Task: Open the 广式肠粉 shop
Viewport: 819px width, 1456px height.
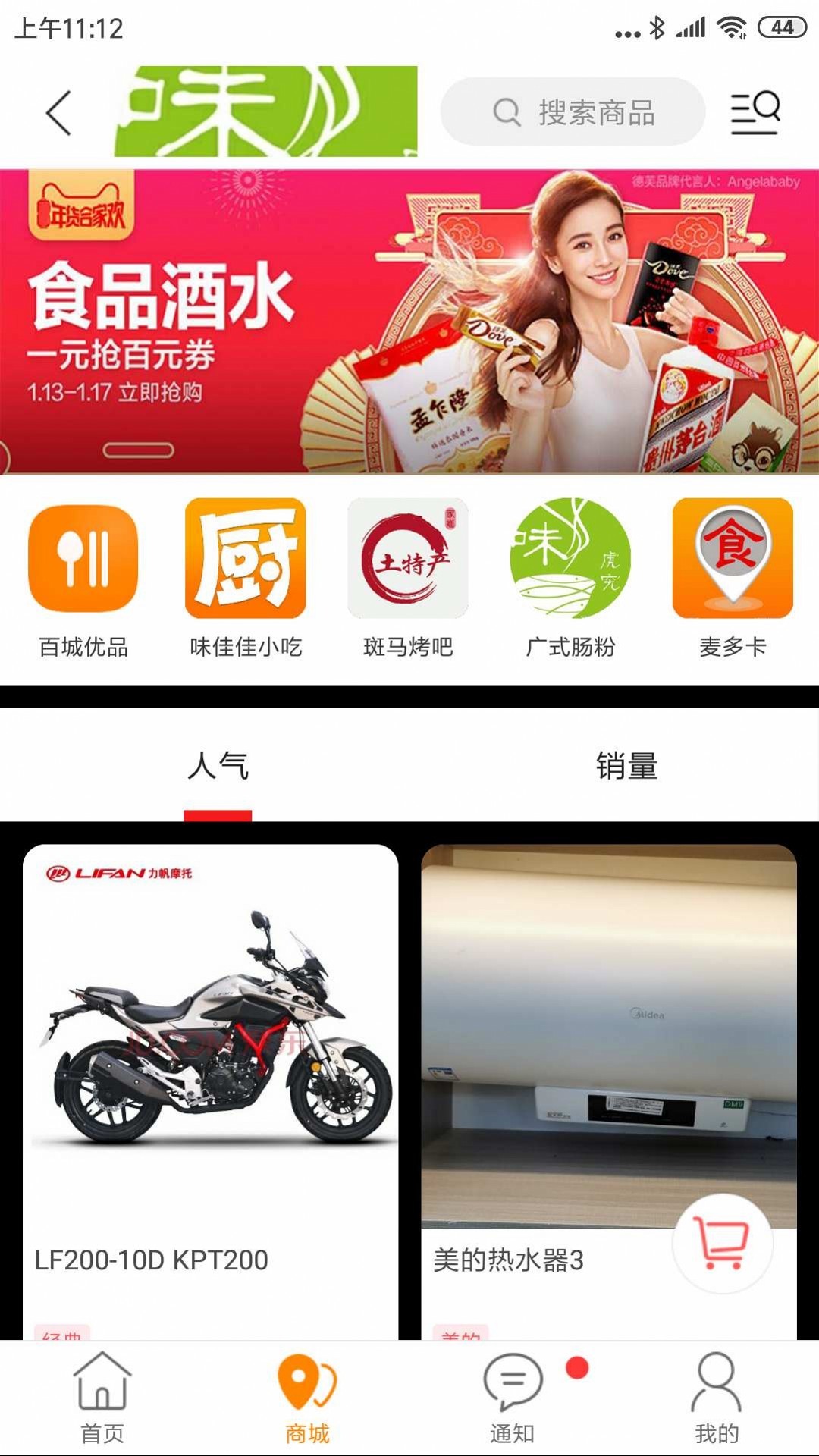Action: coord(570,578)
